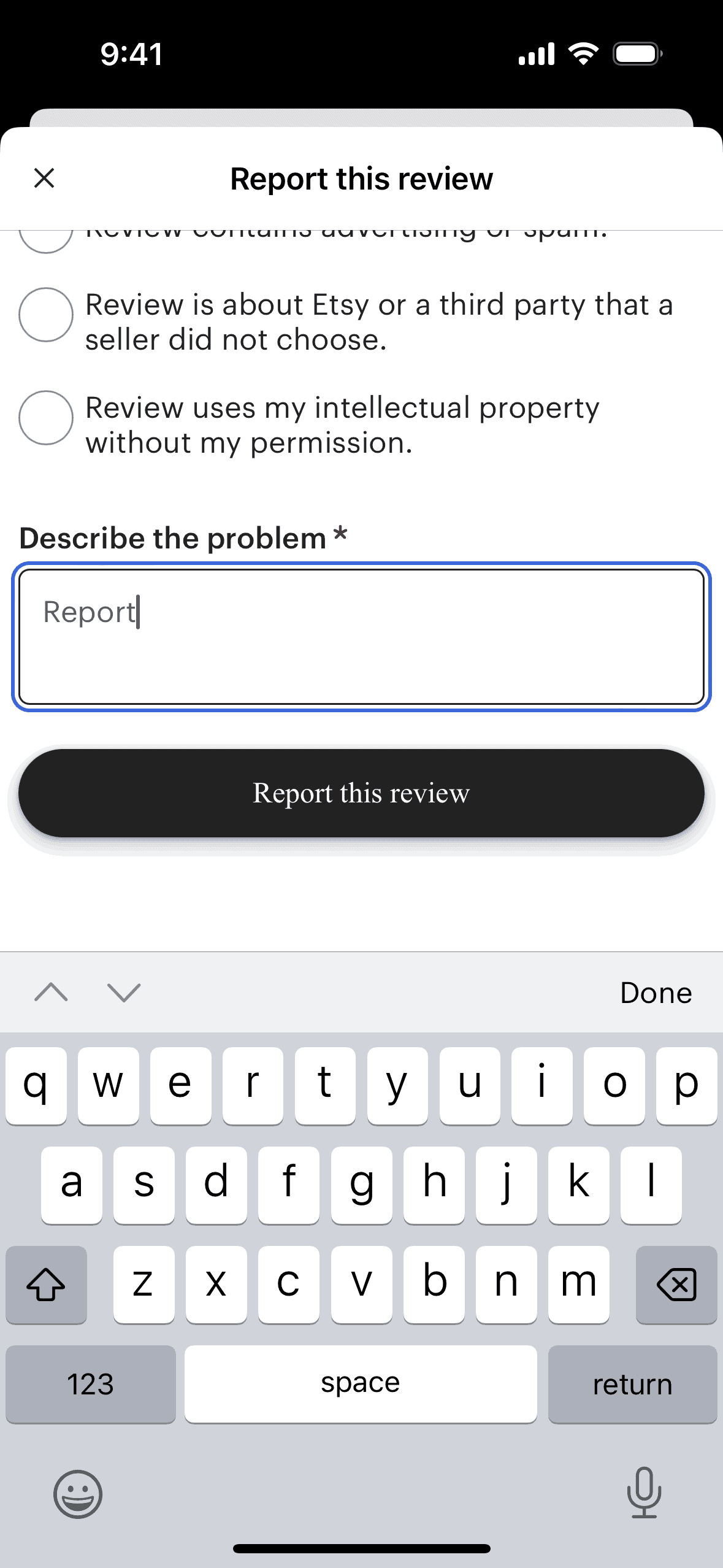Viewport: 723px width, 1568px height.
Task: Select 'Review uses my intellectual property'
Action: pos(46,418)
